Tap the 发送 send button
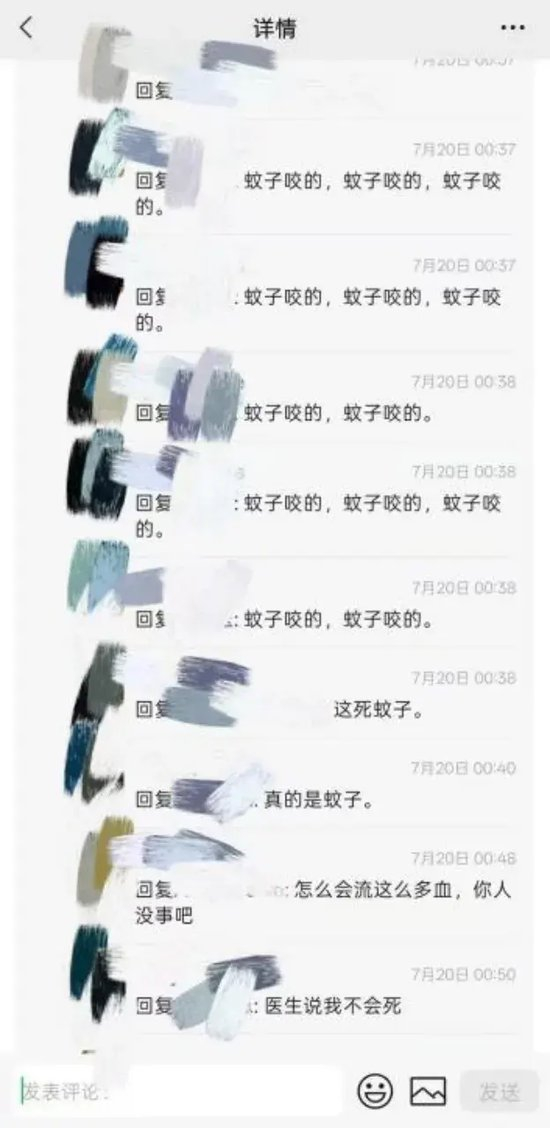 coord(499,1091)
